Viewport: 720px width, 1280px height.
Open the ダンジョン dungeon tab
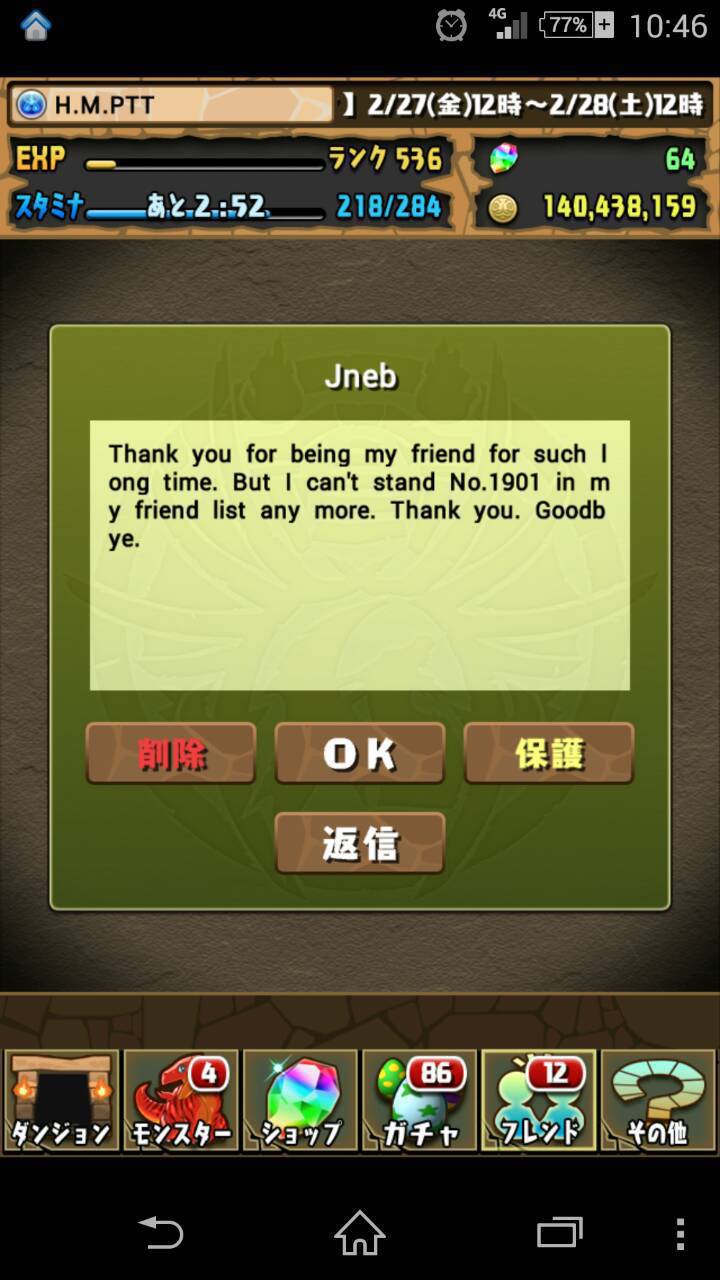[62, 1100]
